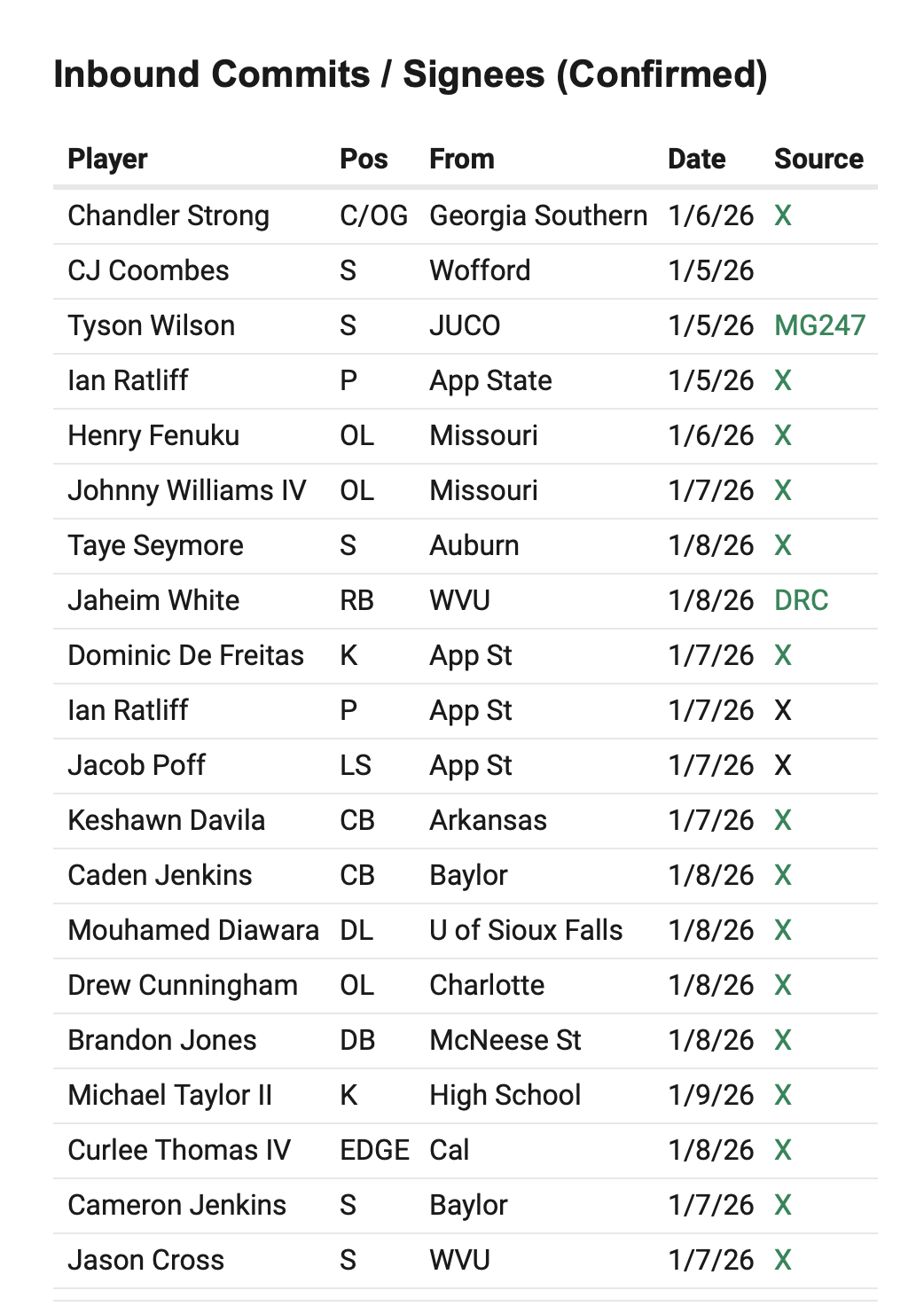The image size is (924, 1314).
Task: Open the X link for Brandon Jones
Action: (782, 1040)
